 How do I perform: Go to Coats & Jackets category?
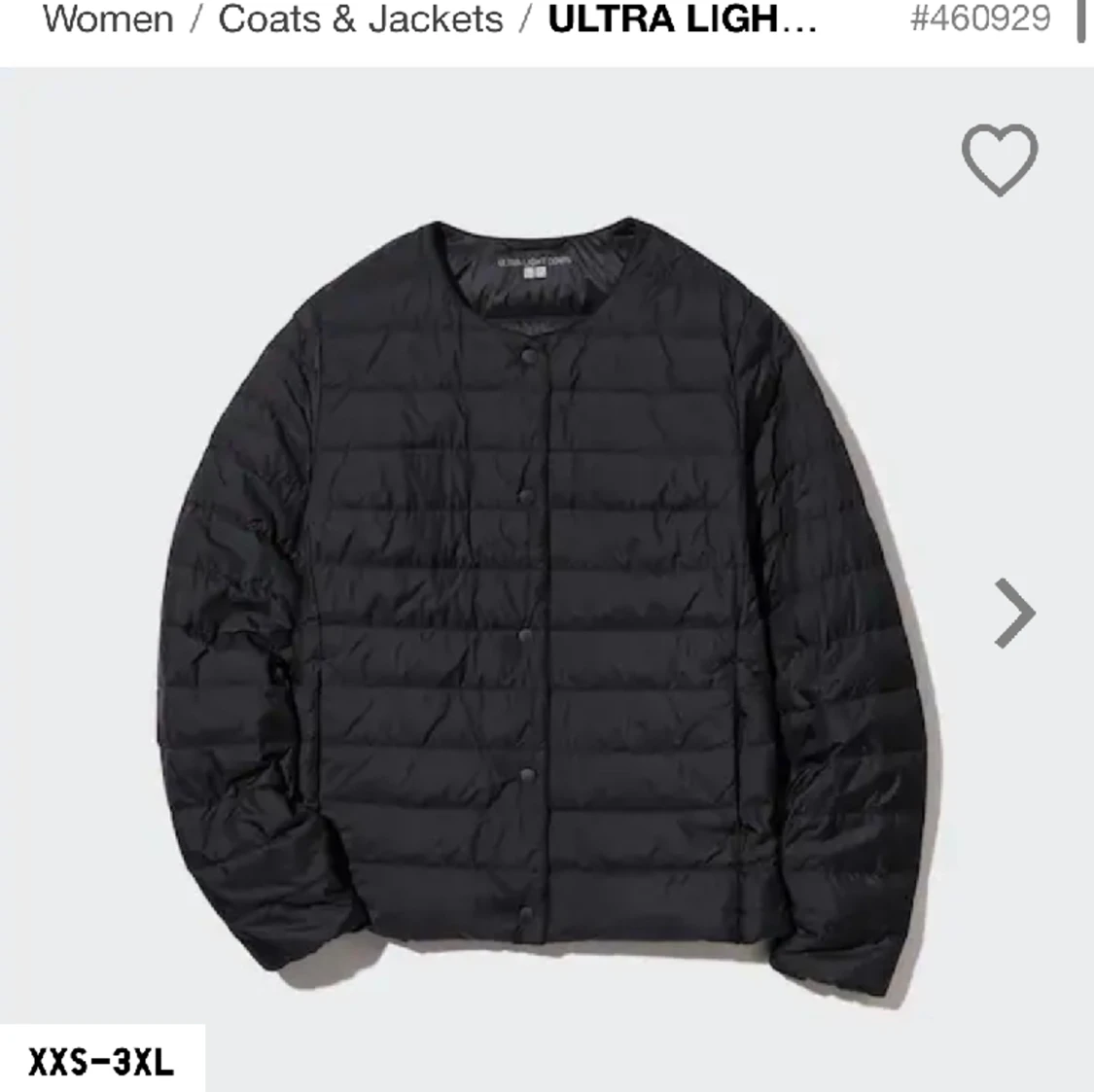(x=361, y=19)
